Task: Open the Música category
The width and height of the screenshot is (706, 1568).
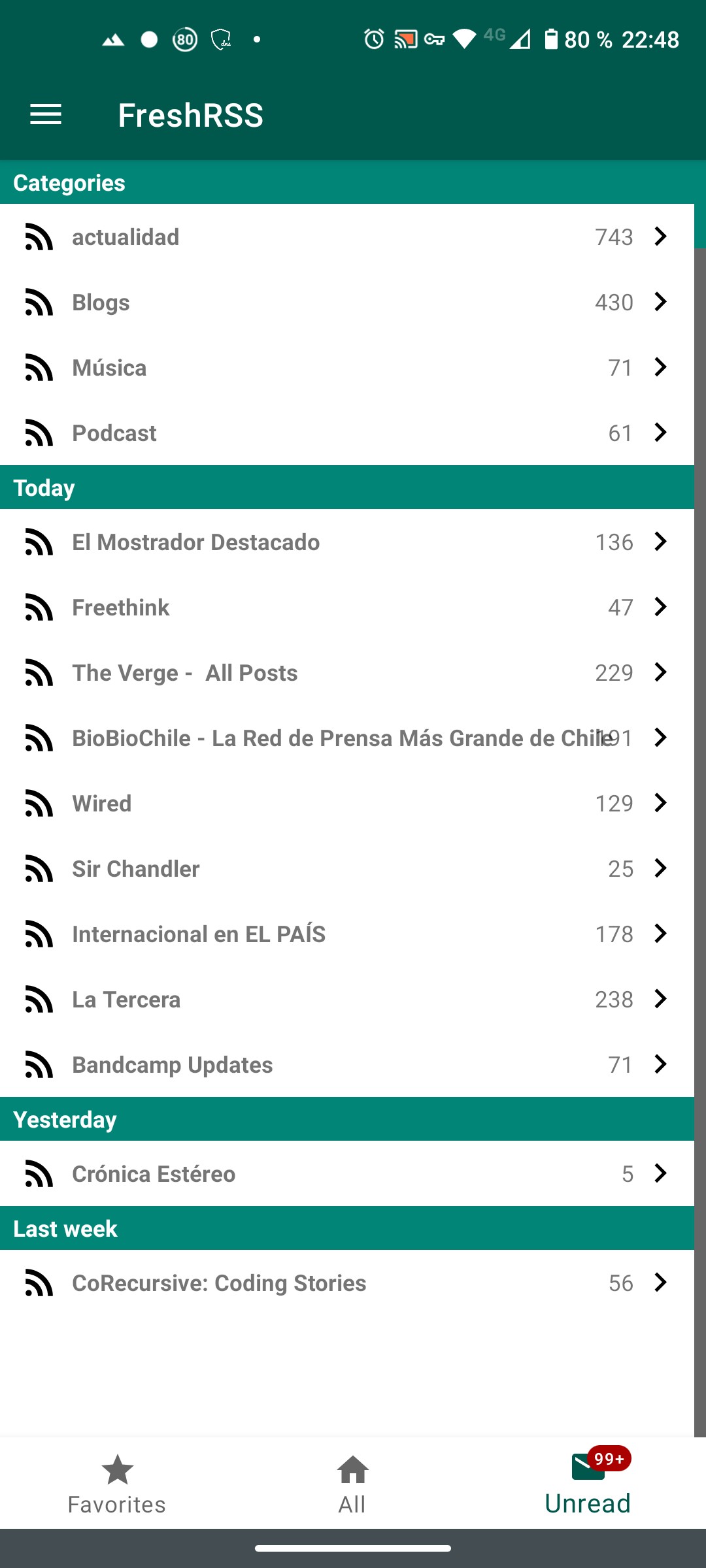Action: [x=346, y=367]
